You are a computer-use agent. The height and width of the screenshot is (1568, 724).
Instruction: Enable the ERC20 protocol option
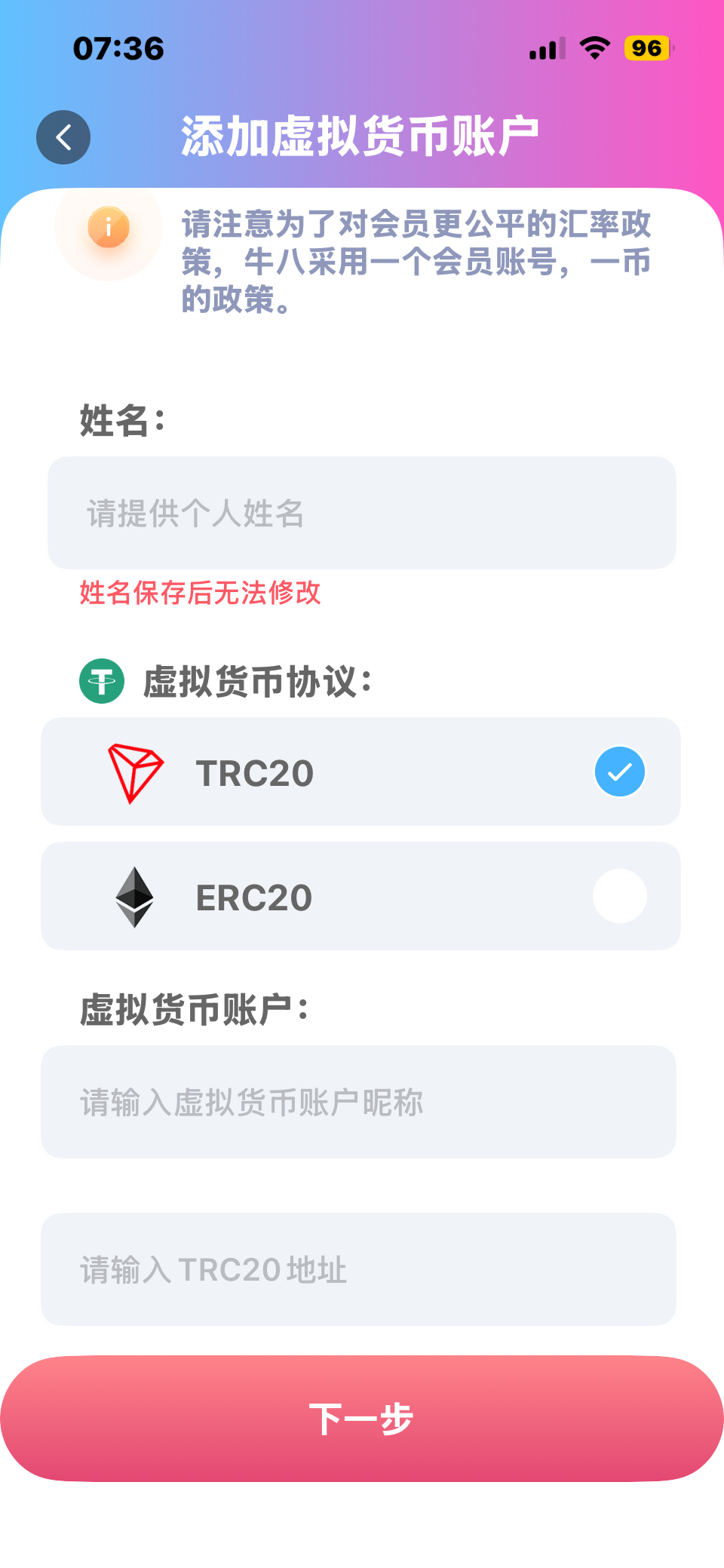pos(618,895)
